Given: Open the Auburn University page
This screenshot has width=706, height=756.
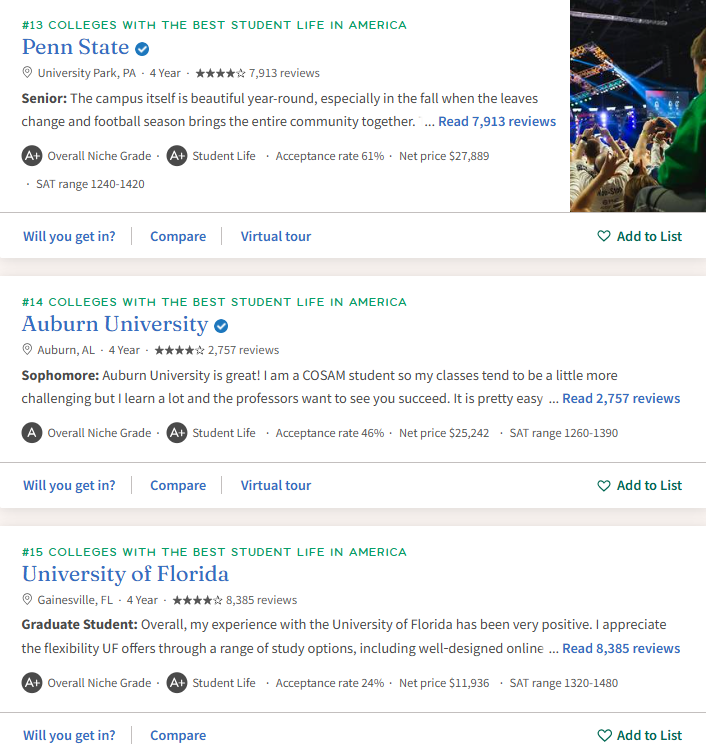Looking at the screenshot, I should (115, 324).
